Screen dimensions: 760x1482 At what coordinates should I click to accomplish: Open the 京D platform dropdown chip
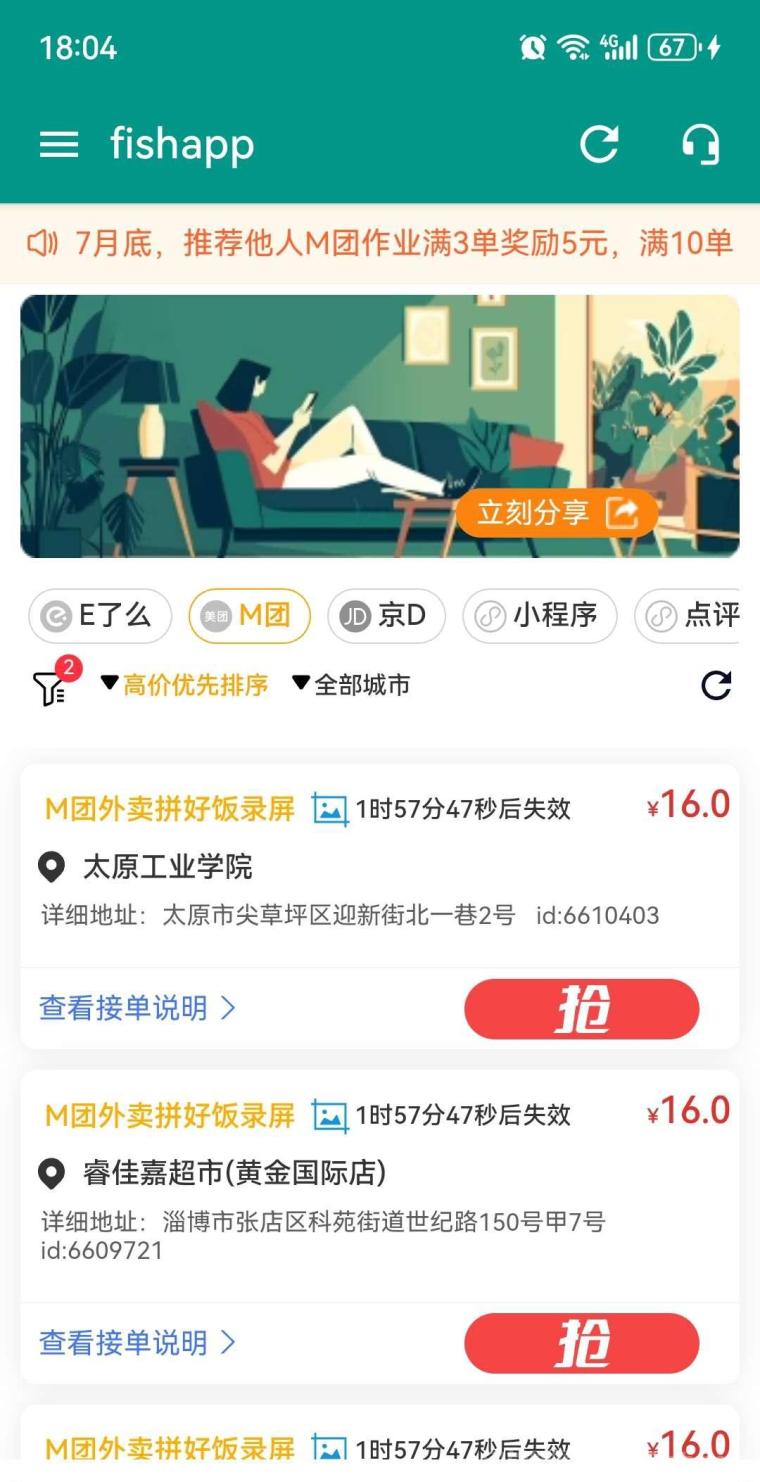click(x=387, y=615)
